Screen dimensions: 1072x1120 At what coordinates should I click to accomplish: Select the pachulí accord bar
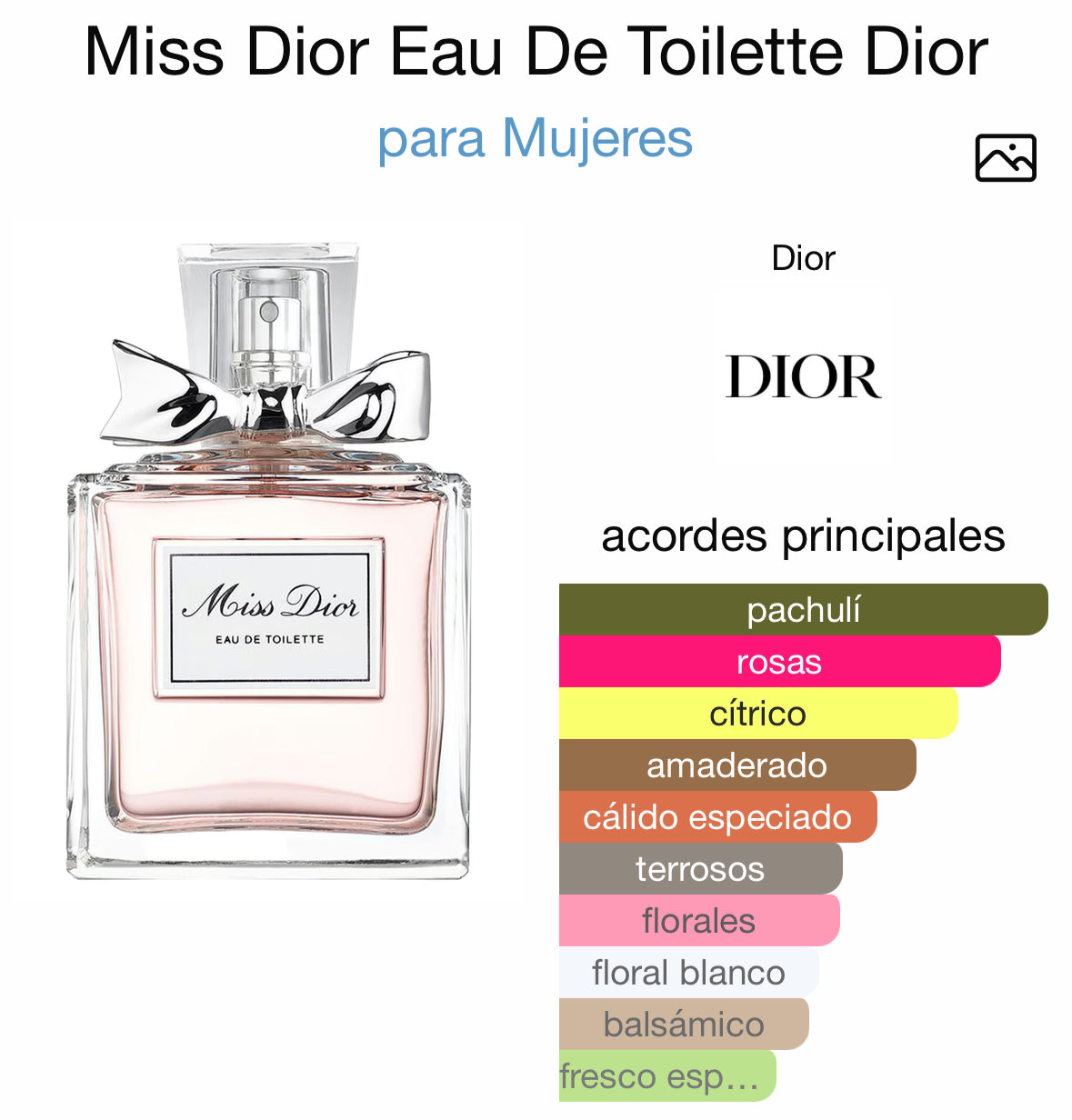click(803, 610)
